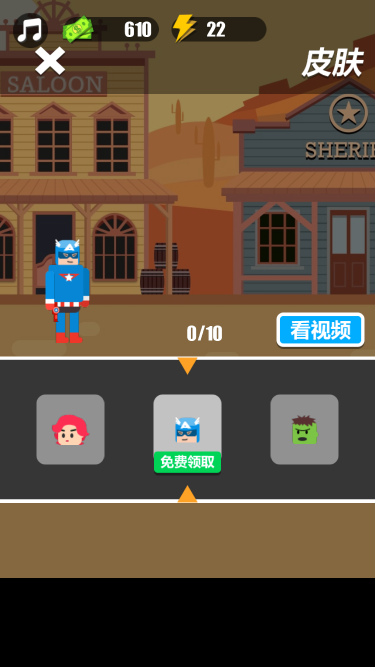
Task: Claim the skin with 免费领取 button
Action: [188, 462]
